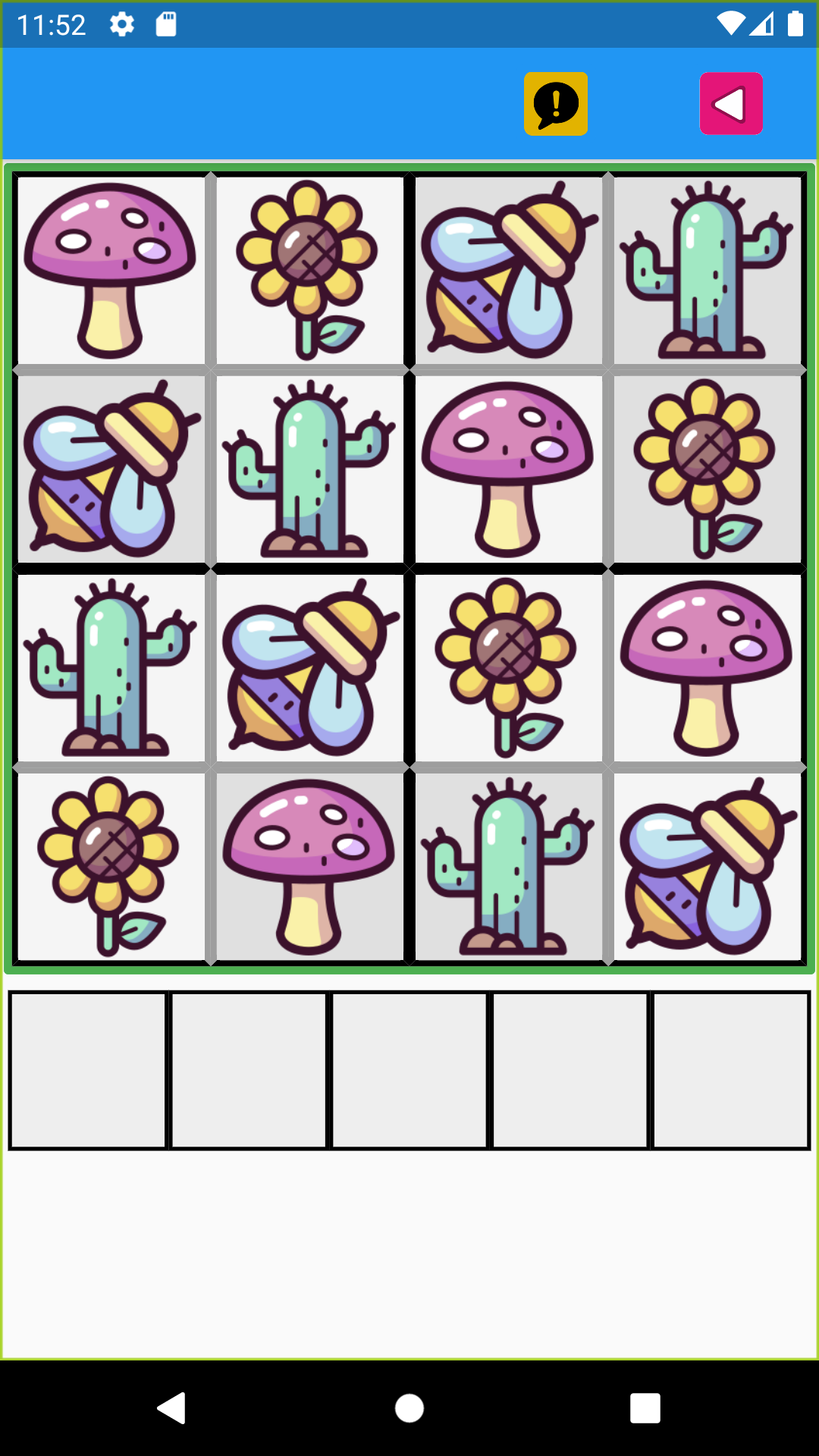
Task: Go back using the pink arrow button
Action: click(x=731, y=104)
